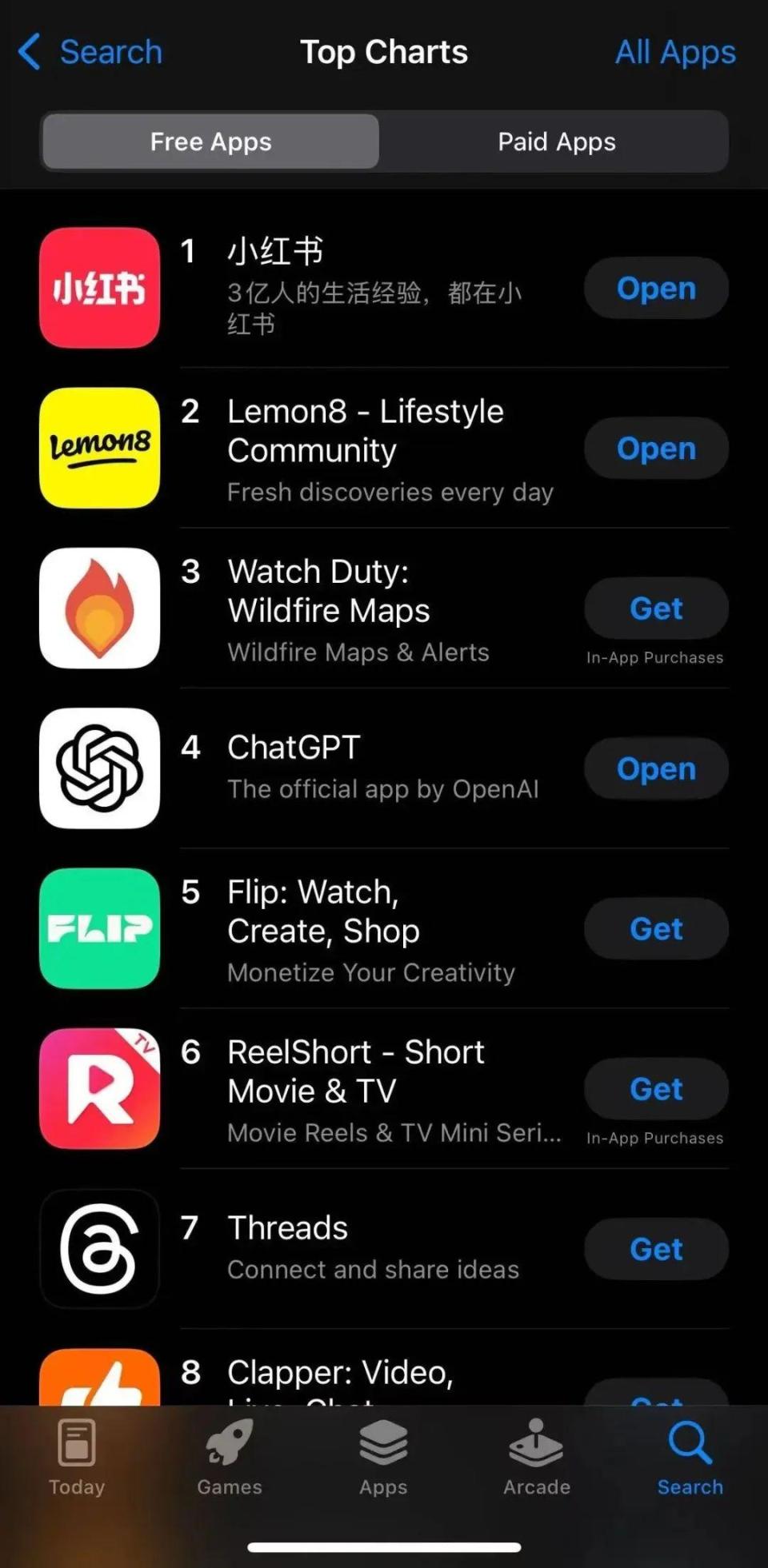Open the Apps tab
Viewport: 768px width, 1568px height.
(383, 1457)
